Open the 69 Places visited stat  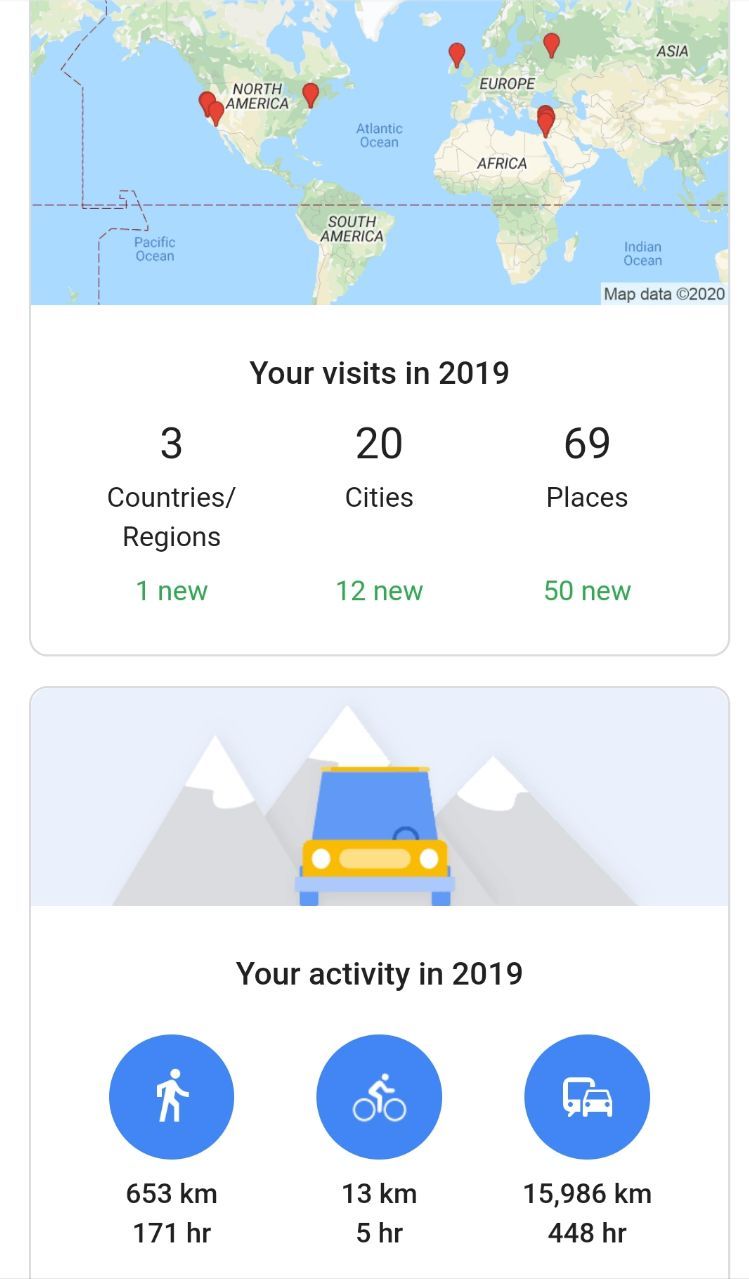(587, 514)
